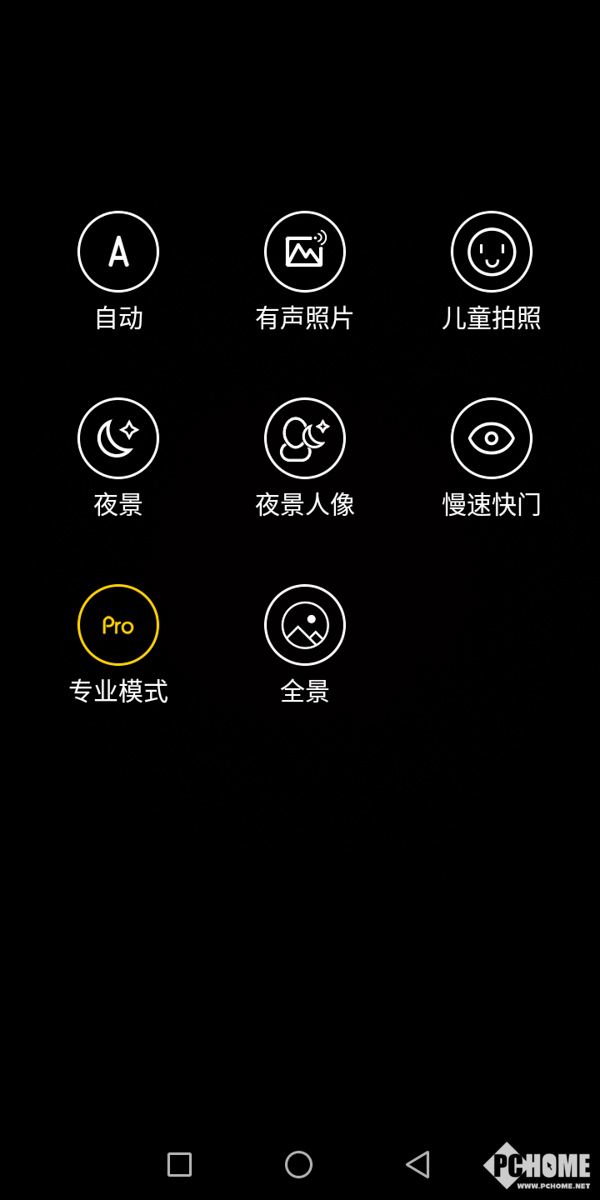Choose the 儿童拍照 kids photo mode
This screenshot has height=1200, width=600.
(x=491, y=252)
